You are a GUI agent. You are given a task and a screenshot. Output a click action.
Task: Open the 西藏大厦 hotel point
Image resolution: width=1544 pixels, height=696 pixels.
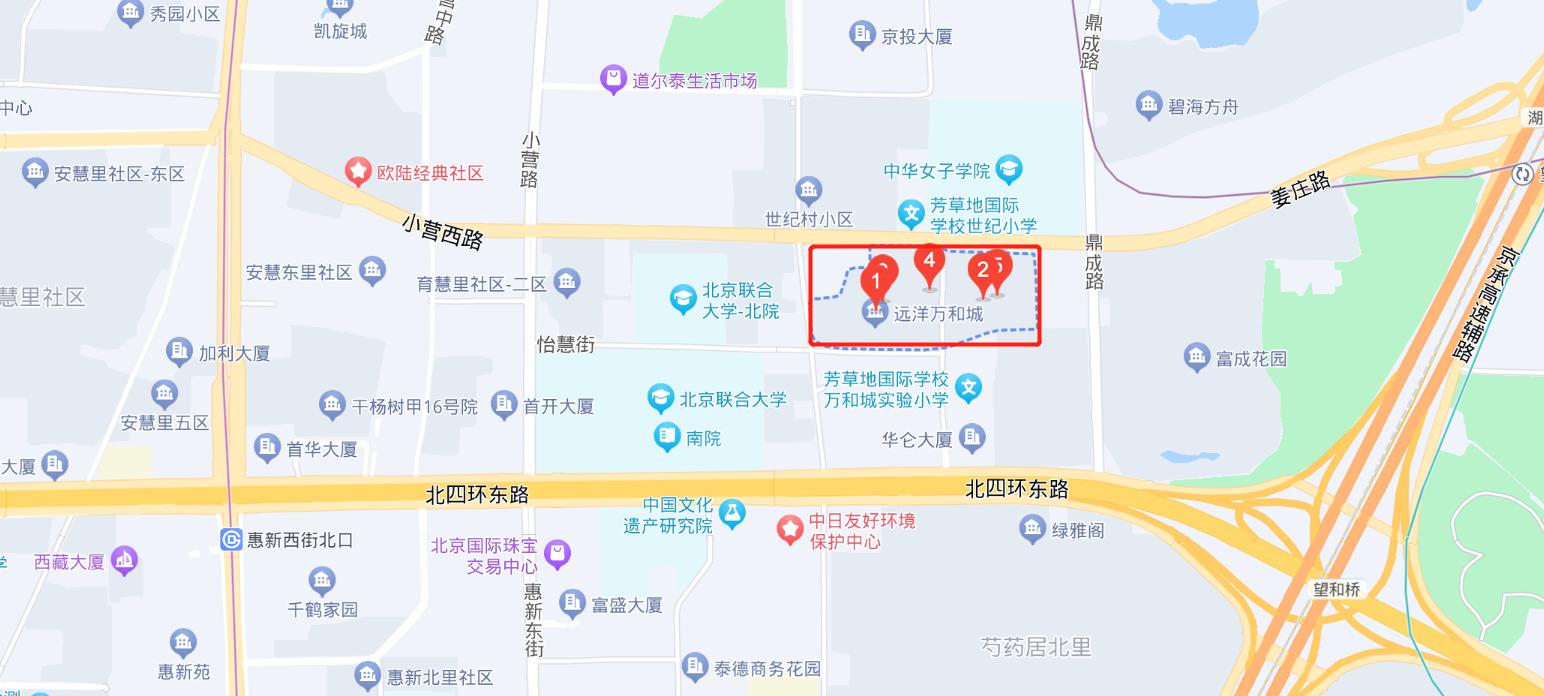pyautogui.click(x=125, y=561)
